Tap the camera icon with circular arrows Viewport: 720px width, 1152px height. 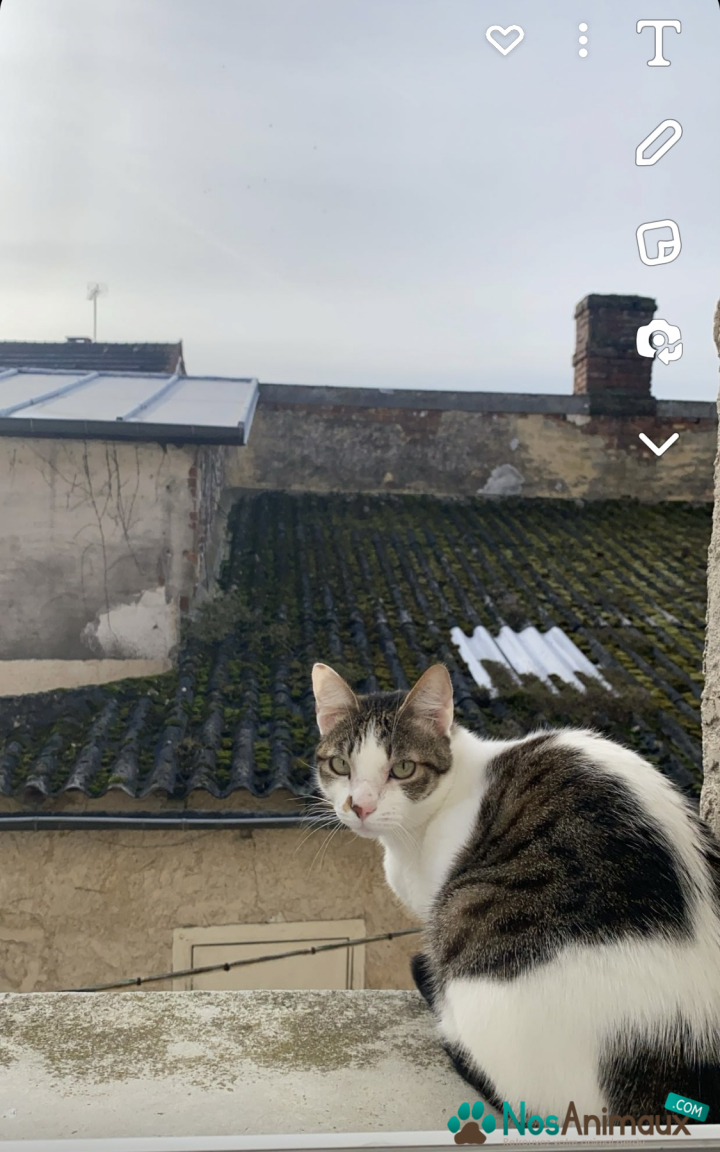tap(659, 342)
